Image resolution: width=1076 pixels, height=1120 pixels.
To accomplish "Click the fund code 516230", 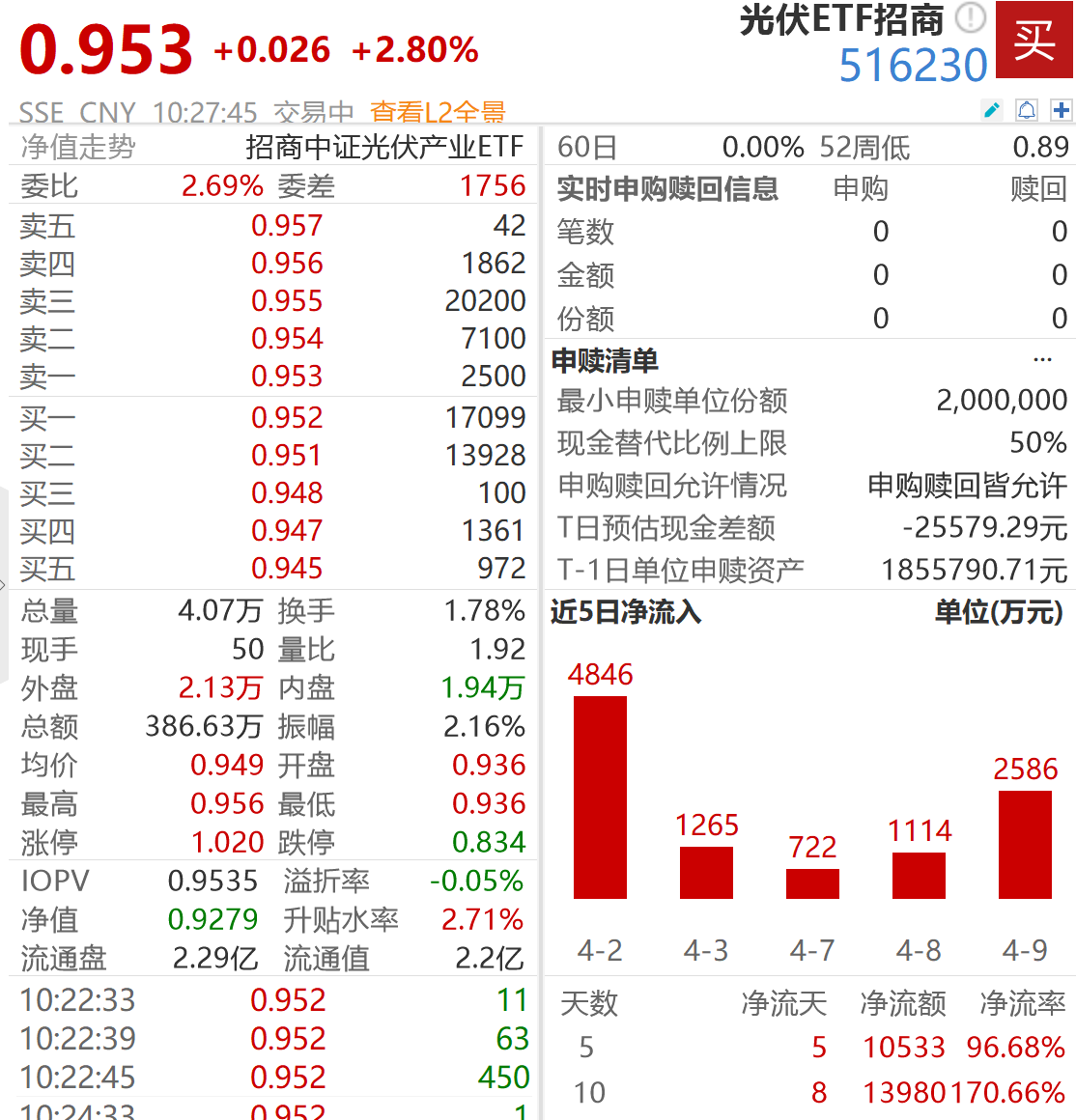I will click(911, 66).
